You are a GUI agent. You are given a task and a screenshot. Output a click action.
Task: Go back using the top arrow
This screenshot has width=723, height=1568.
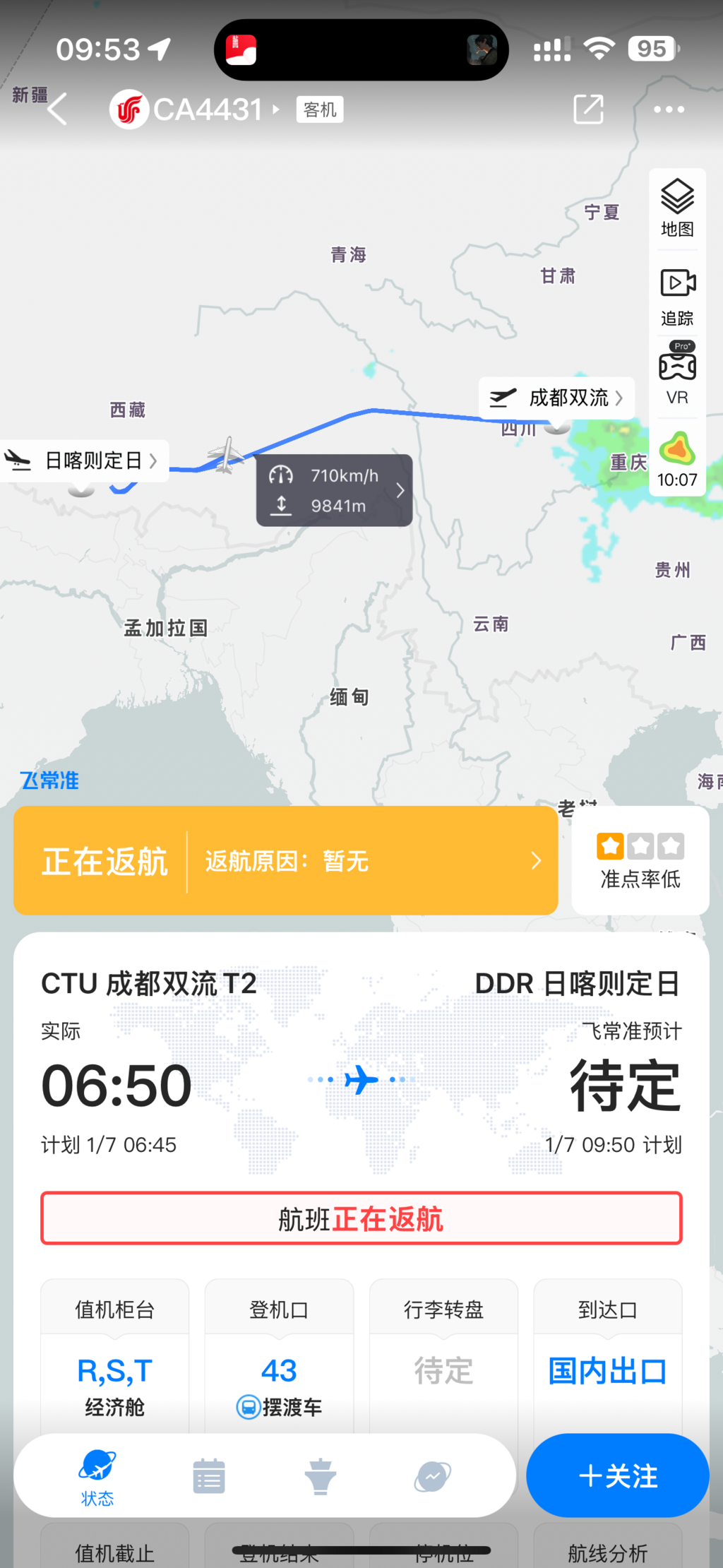(x=58, y=109)
